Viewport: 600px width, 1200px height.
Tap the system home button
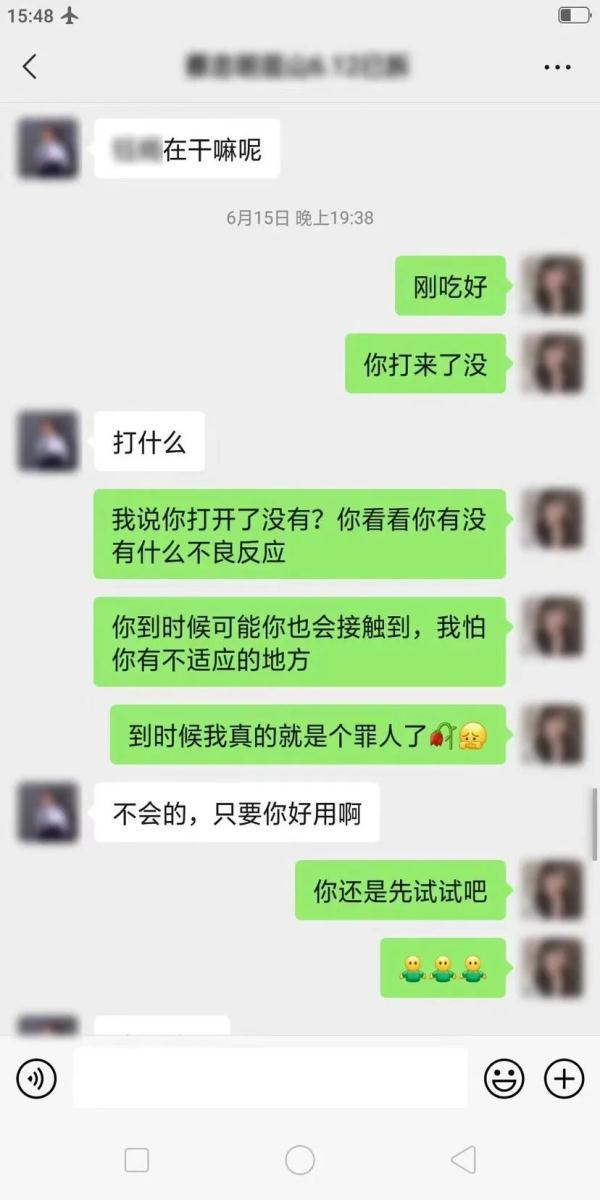tap(300, 1159)
